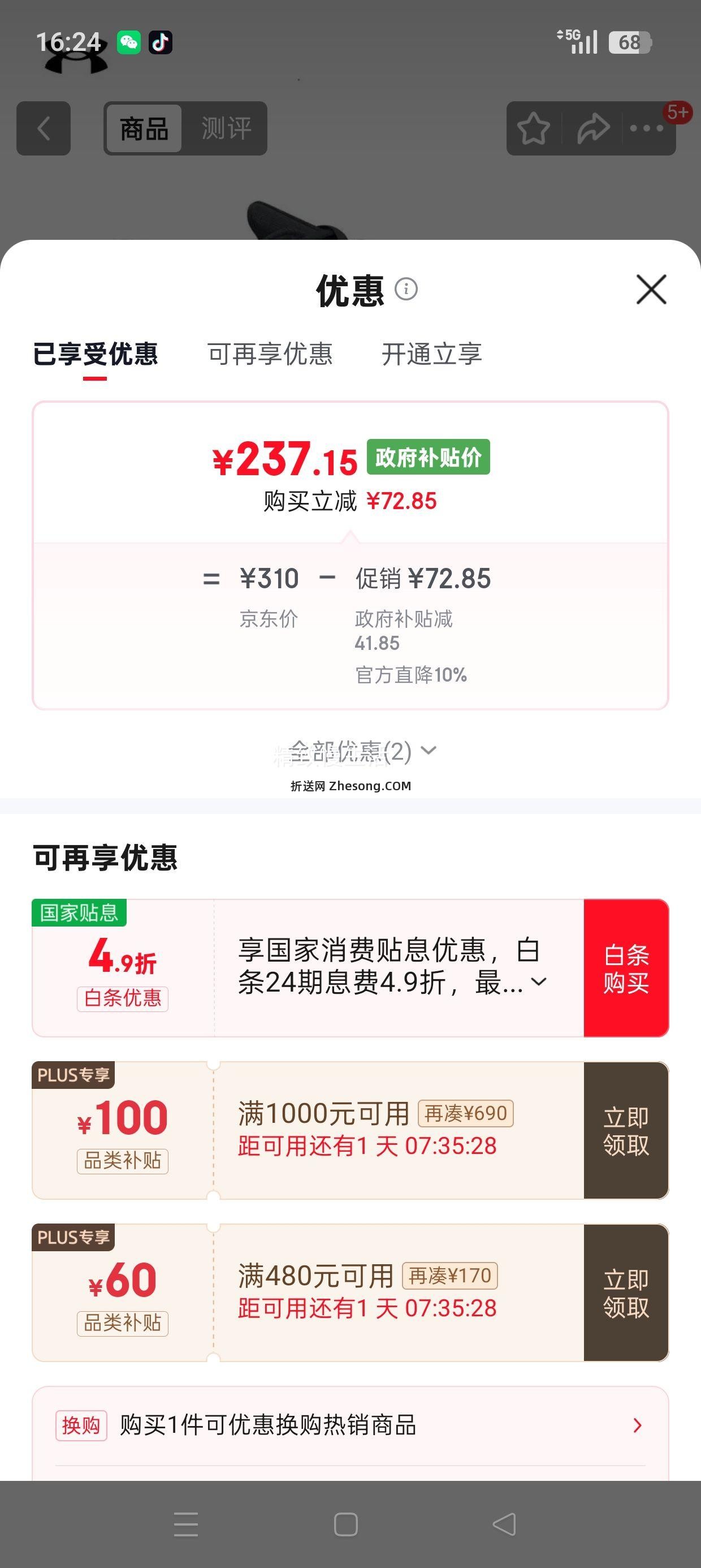Tap the star icon to favorite the product
701x1568 pixels.
point(533,128)
